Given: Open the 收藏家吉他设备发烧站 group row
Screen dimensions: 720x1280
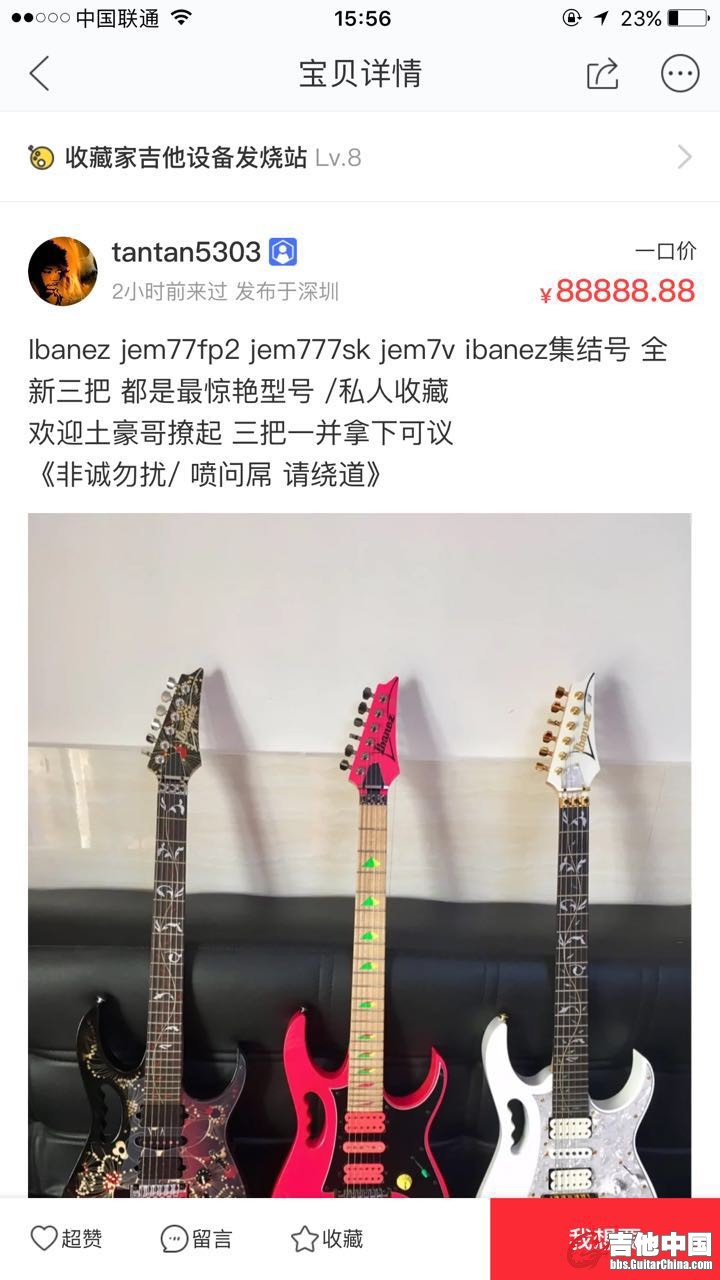Looking at the screenshot, I should pos(360,157).
